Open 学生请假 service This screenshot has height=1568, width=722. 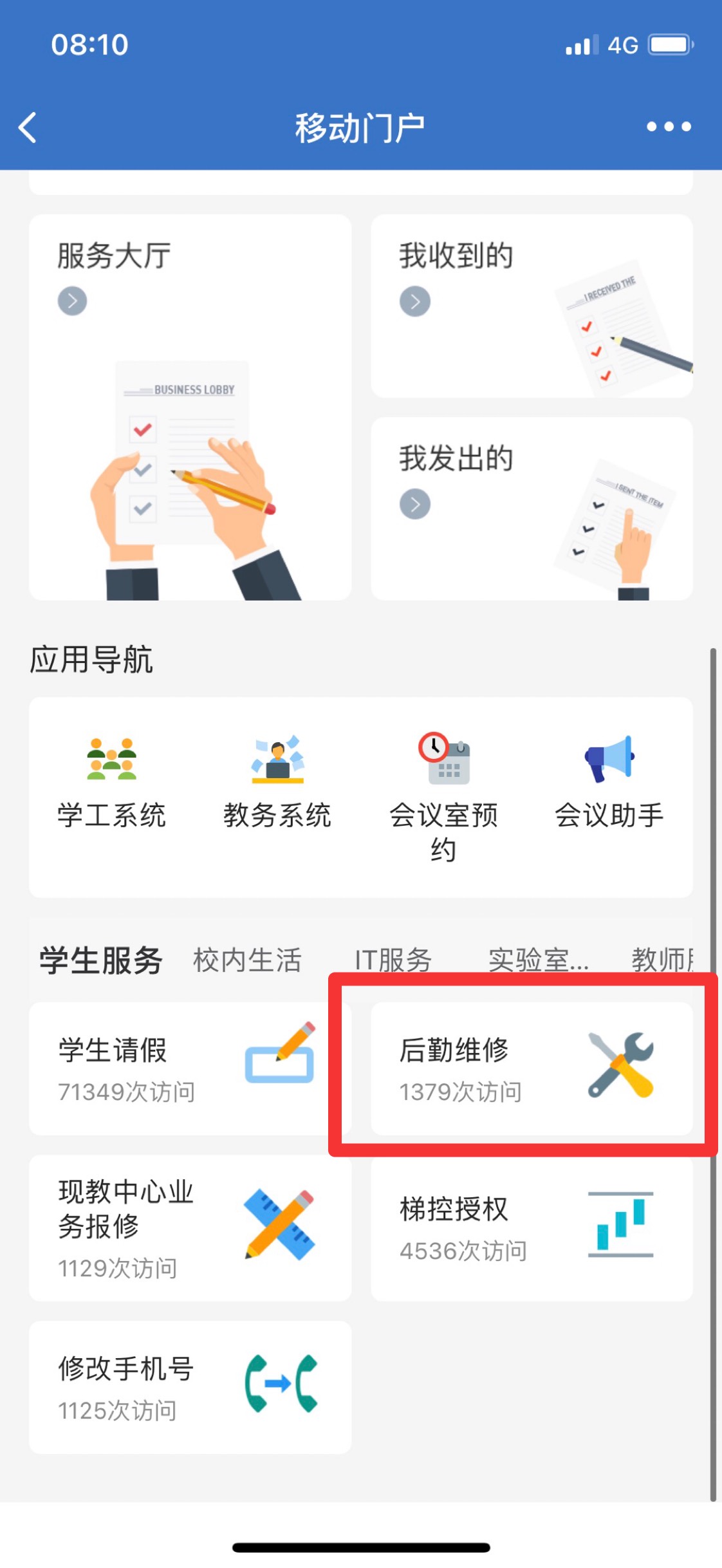pos(190,1069)
